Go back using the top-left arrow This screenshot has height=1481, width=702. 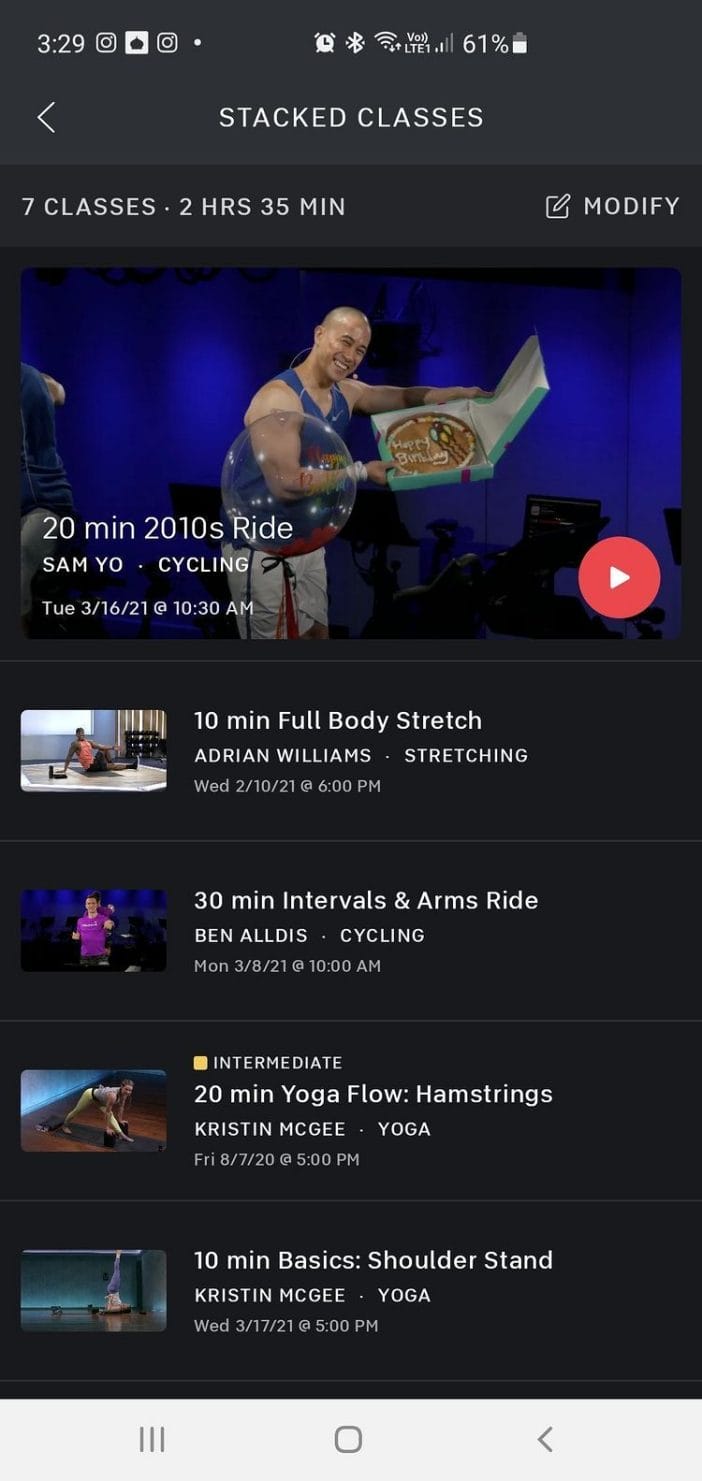pyautogui.click(x=46, y=117)
